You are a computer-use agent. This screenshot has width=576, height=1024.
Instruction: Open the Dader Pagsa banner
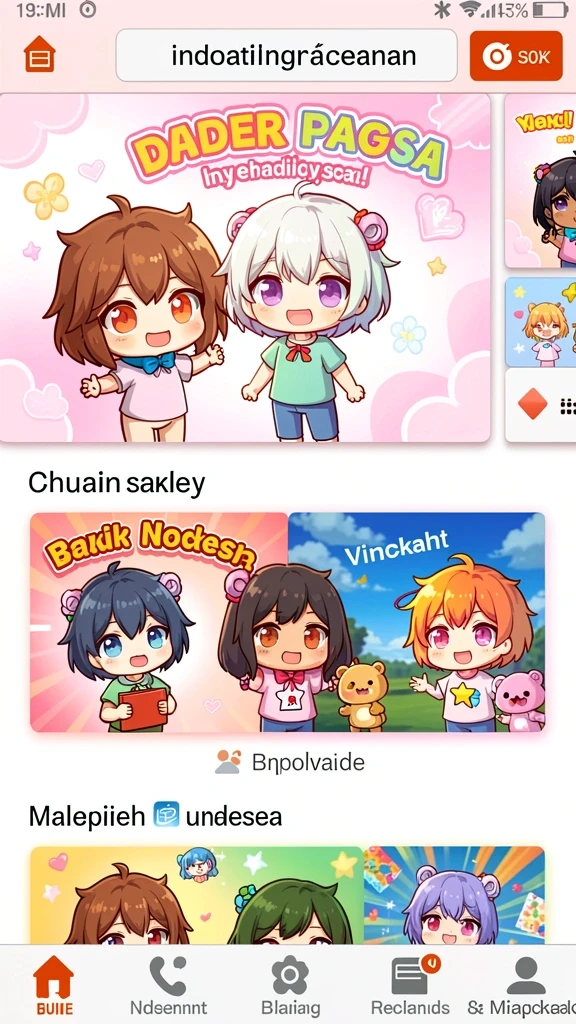245,268
